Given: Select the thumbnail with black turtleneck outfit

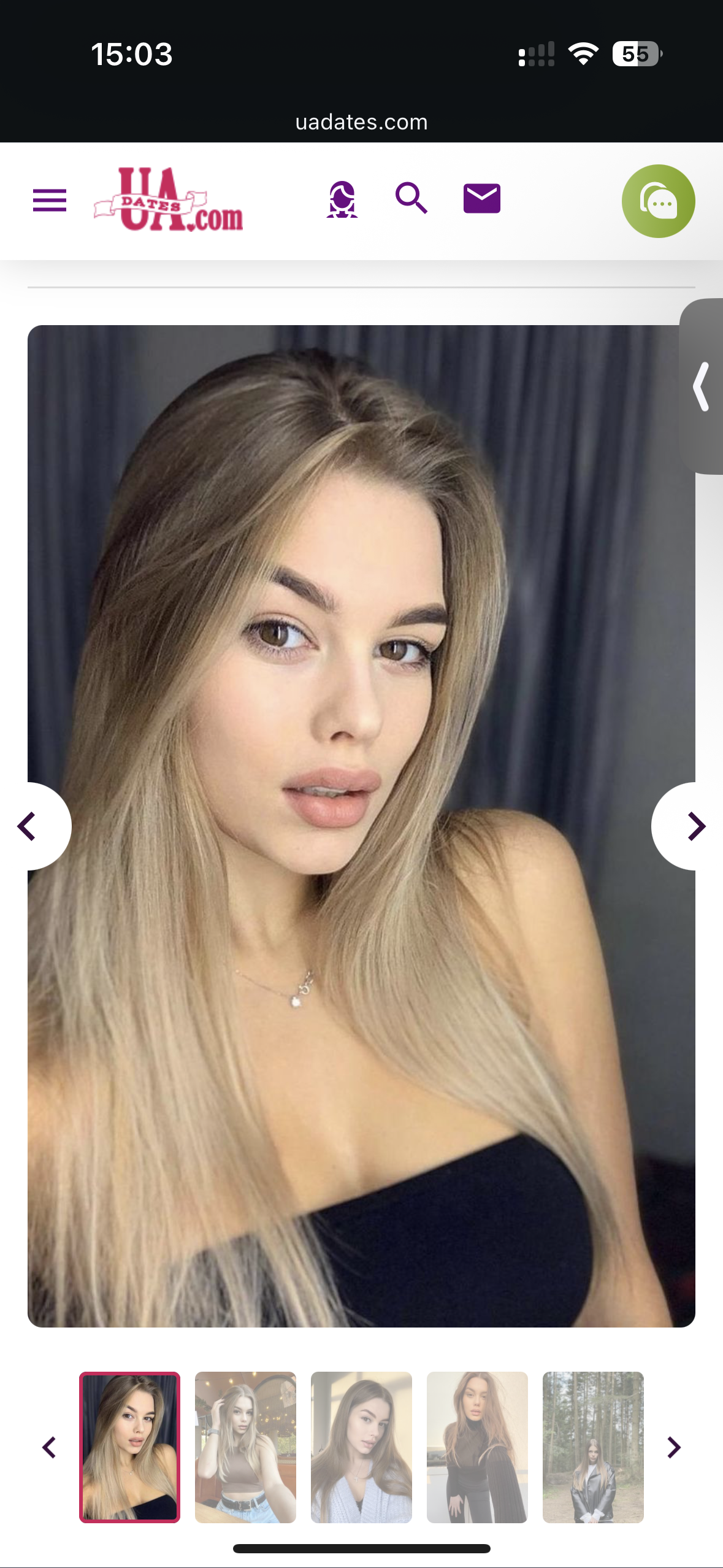Looking at the screenshot, I should click(477, 1447).
